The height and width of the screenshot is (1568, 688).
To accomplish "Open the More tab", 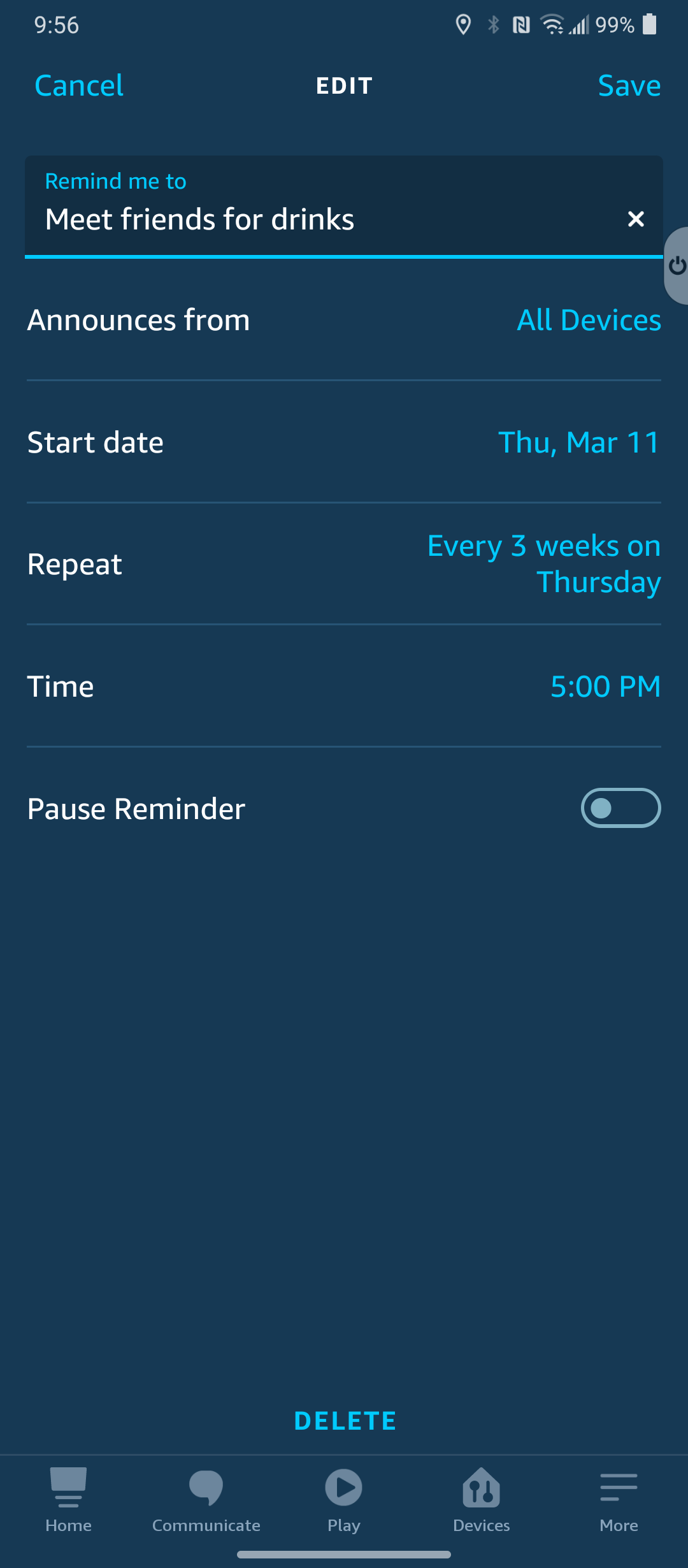I will pos(619,1499).
